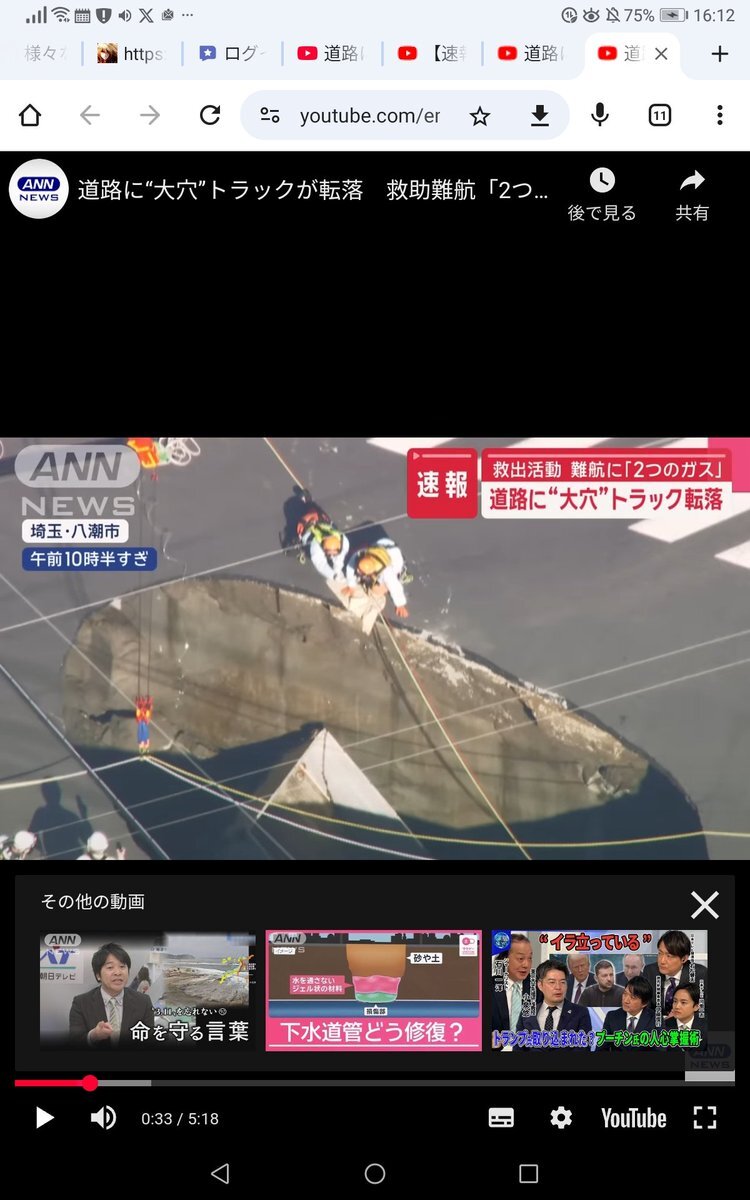Mute the video sound
This screenshot has width=750, height=1200.
pyautogui.click(x=103, y=1118)
